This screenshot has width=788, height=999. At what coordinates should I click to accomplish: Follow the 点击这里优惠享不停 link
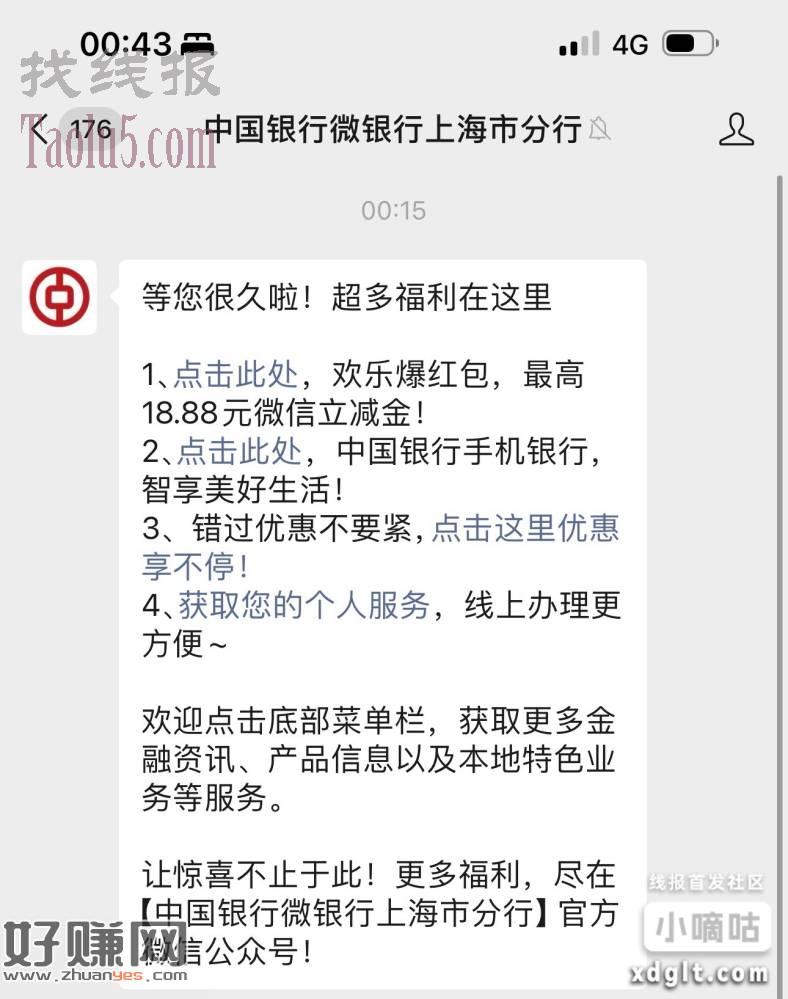point(524,529)
